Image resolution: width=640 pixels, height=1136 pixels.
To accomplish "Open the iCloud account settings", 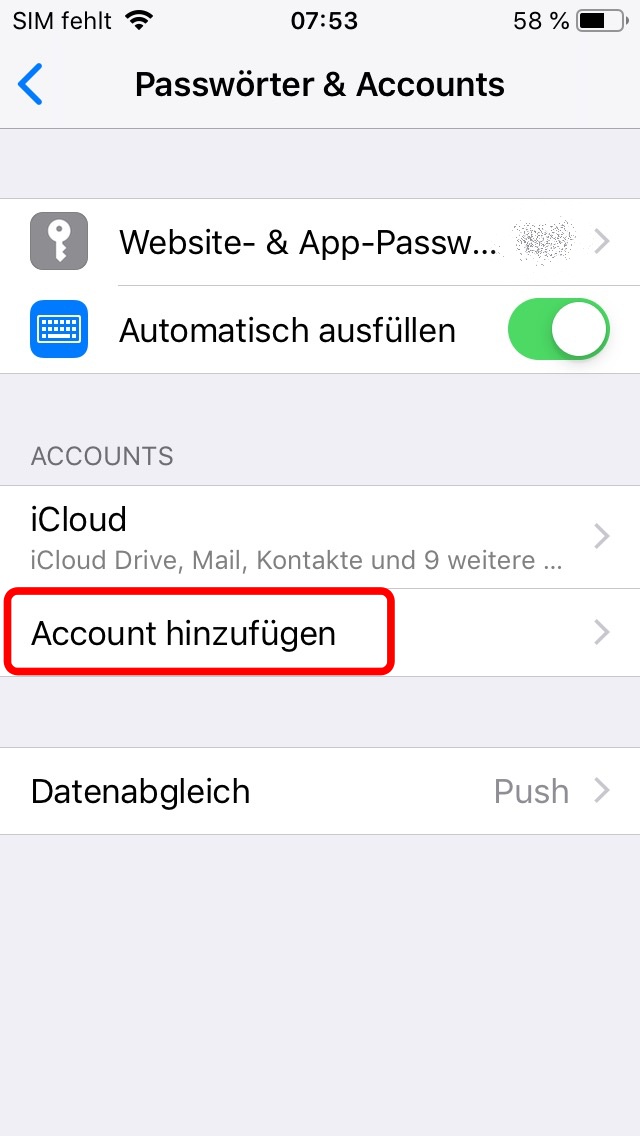I will pos(320,538).
